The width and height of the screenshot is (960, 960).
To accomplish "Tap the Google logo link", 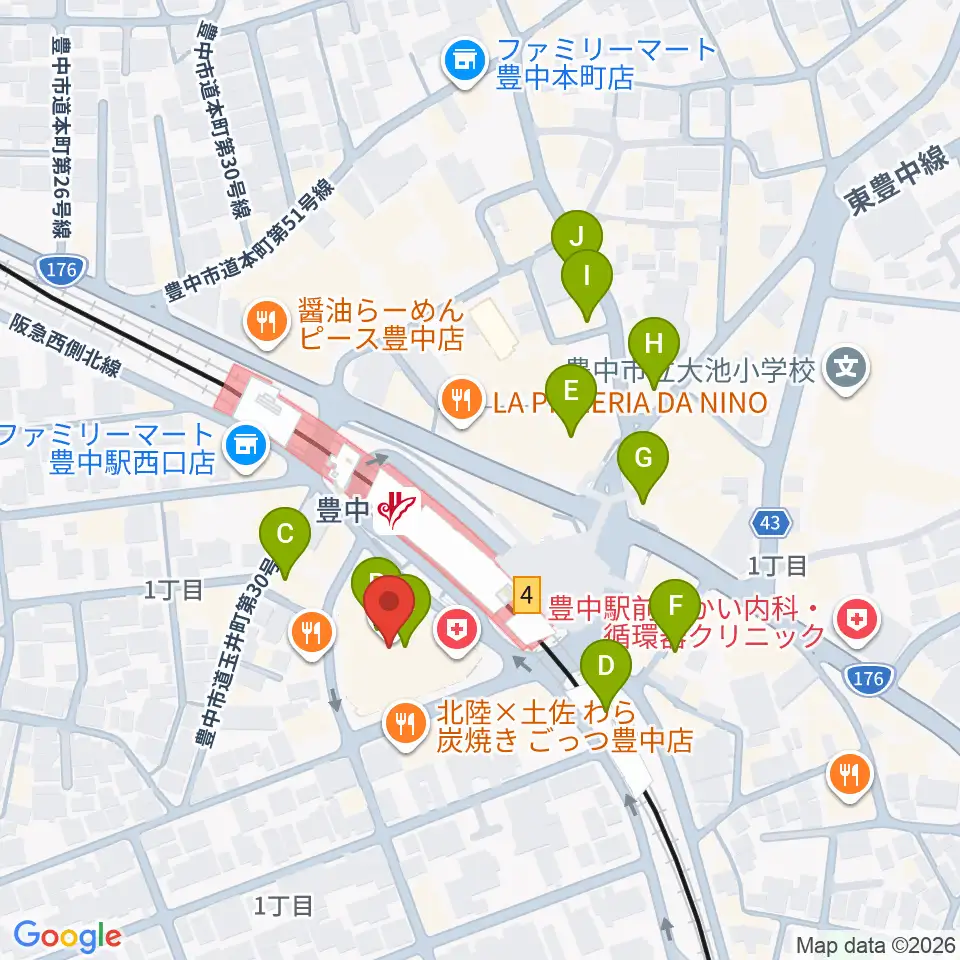I will 67,936.
